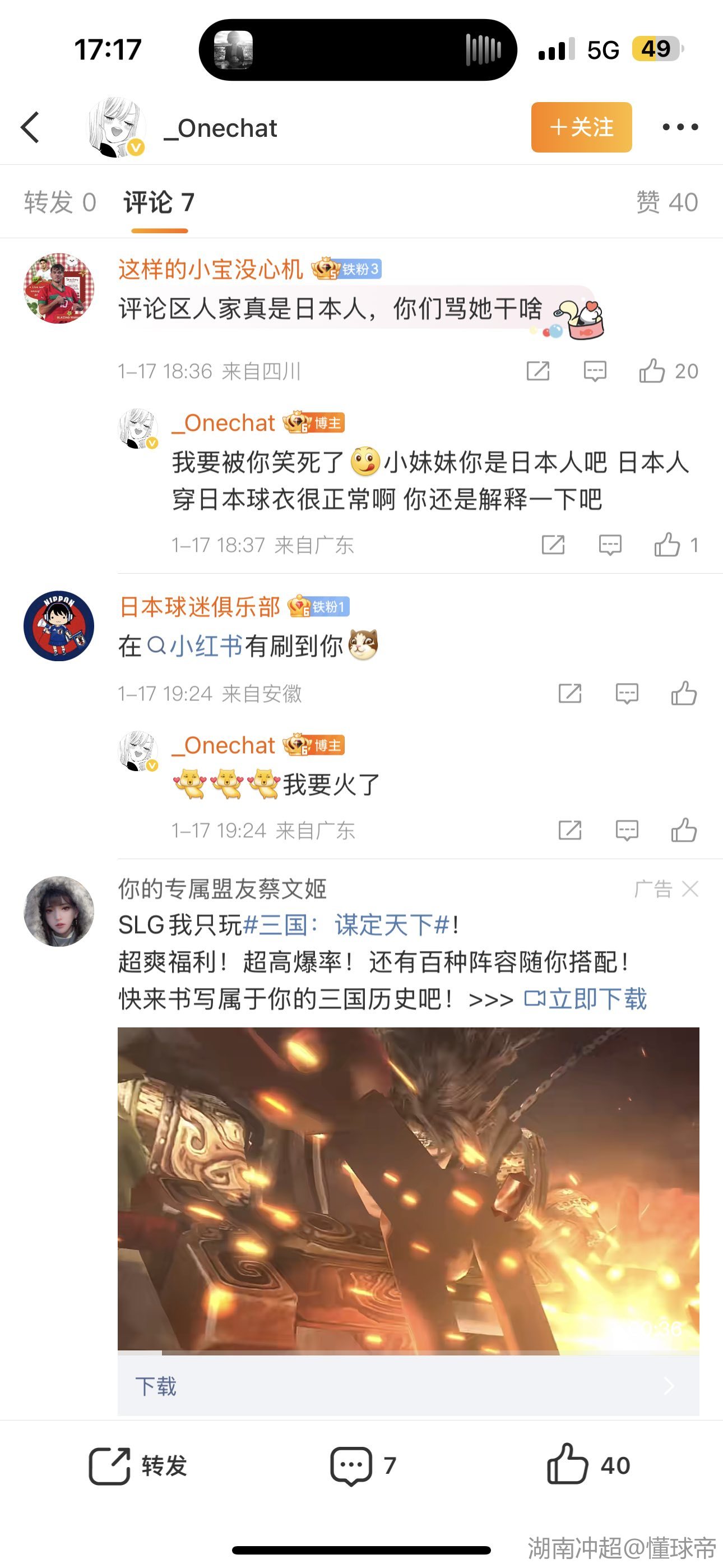
Task: Like the comment by 日本球迷俱乐部
Action: [x=683, y=693]
